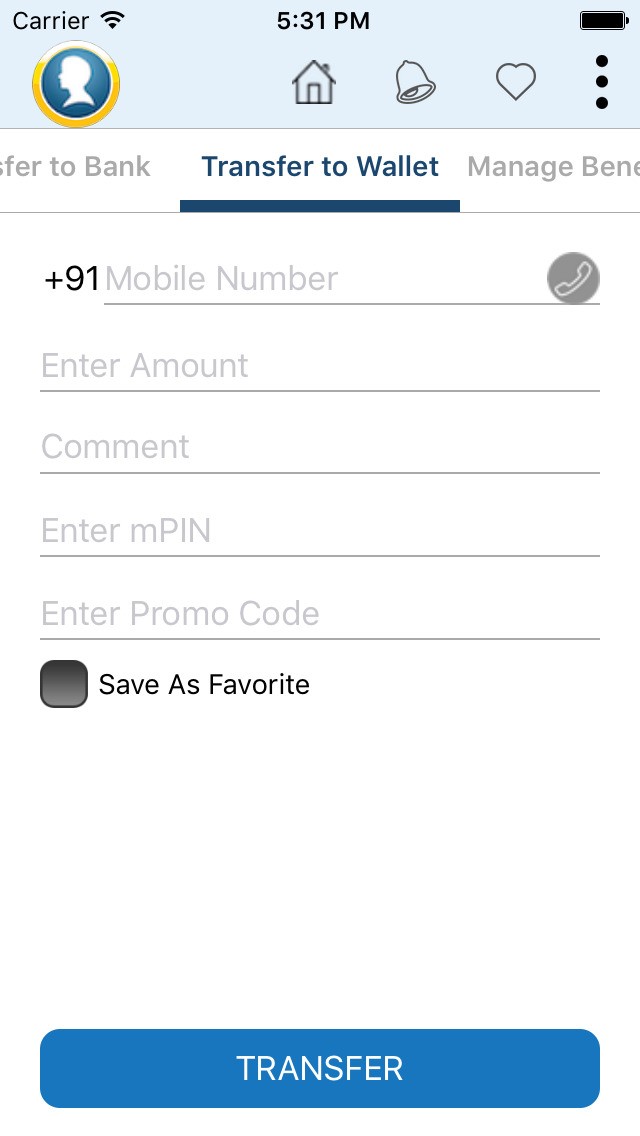The image size is (640, 1136).
Task: Open the overflow menu
Action: pyautogui.click(x=601, y=82)
